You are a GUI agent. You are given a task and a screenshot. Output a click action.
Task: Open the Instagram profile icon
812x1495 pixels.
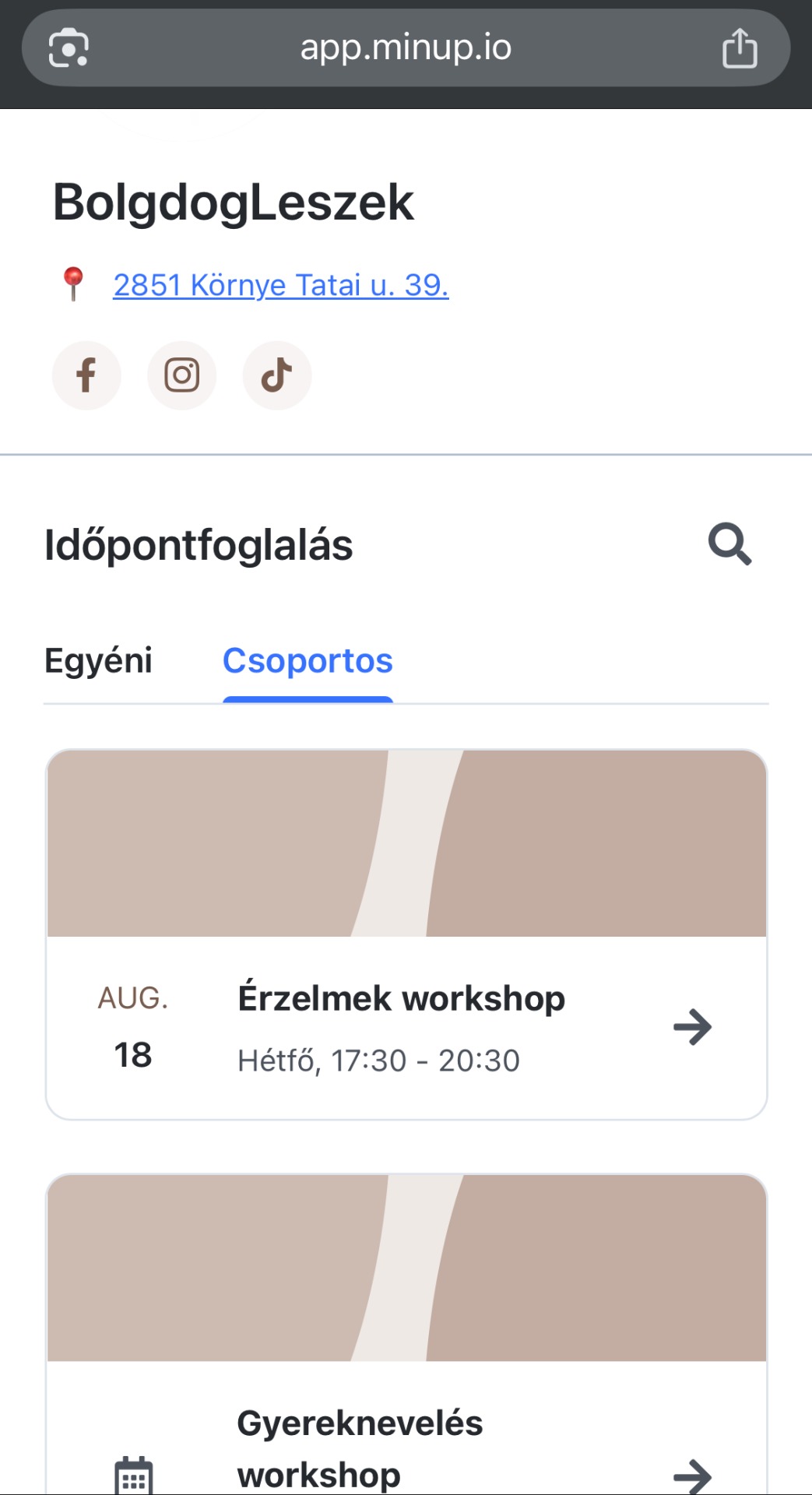(181, 375)
